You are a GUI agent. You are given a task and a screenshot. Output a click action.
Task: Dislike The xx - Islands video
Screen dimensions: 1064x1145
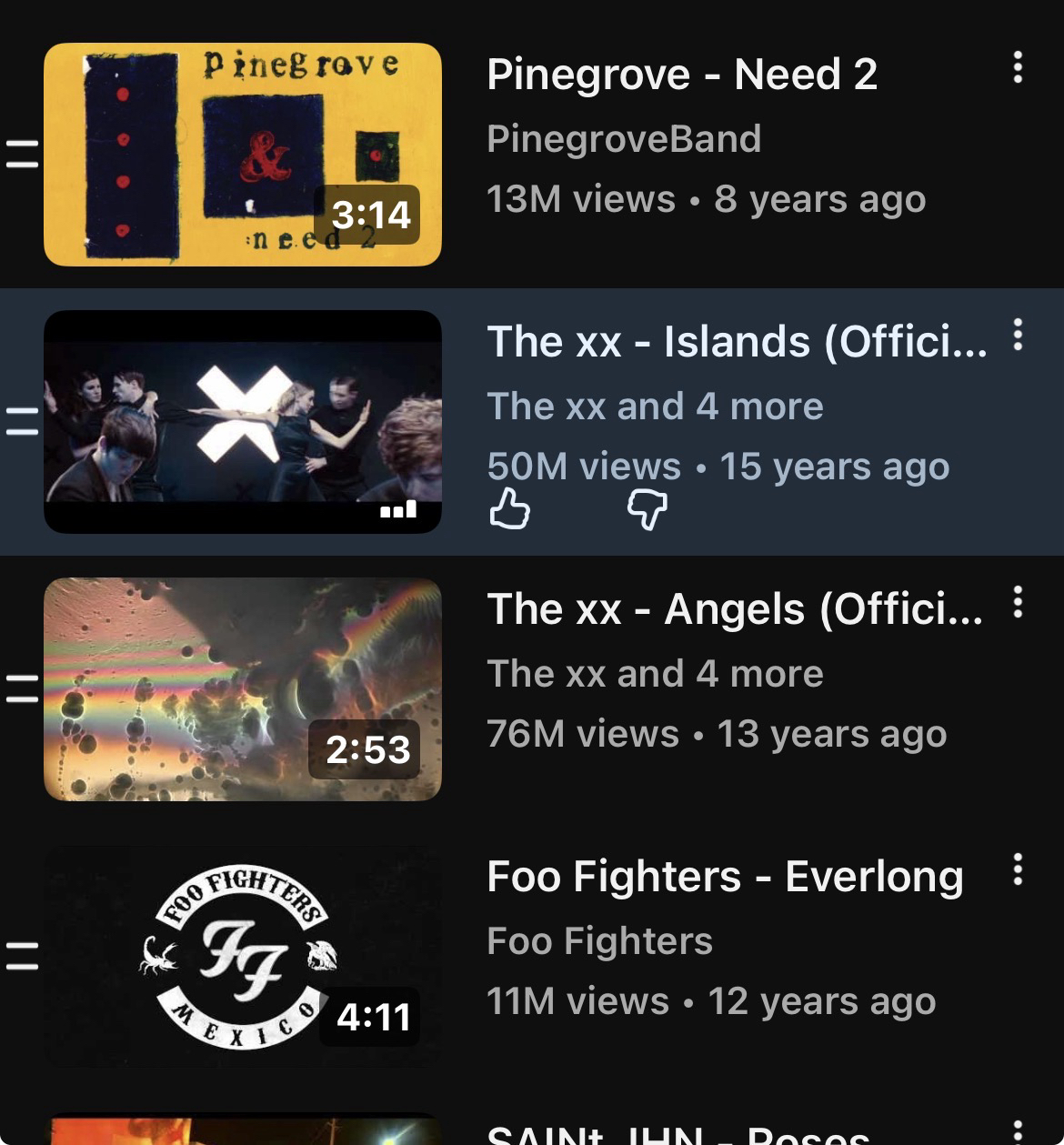(647, 509)
